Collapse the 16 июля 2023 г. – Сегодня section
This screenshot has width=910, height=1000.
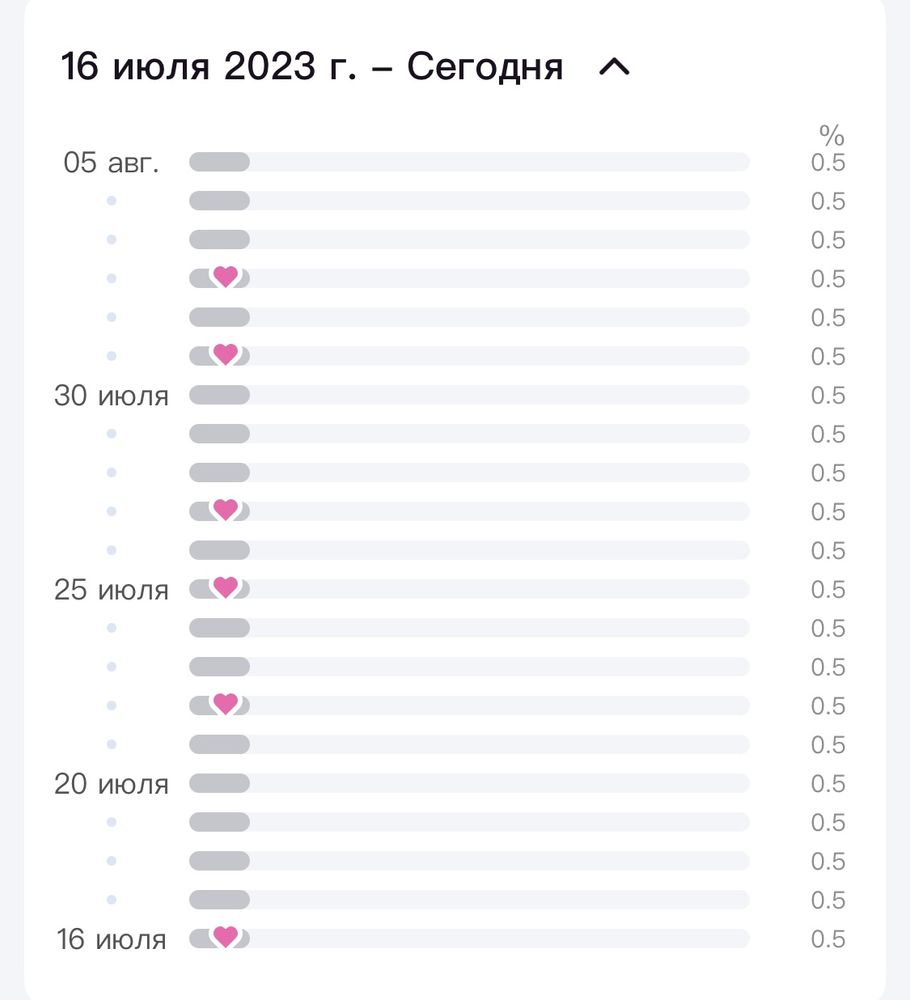[614, 68]
